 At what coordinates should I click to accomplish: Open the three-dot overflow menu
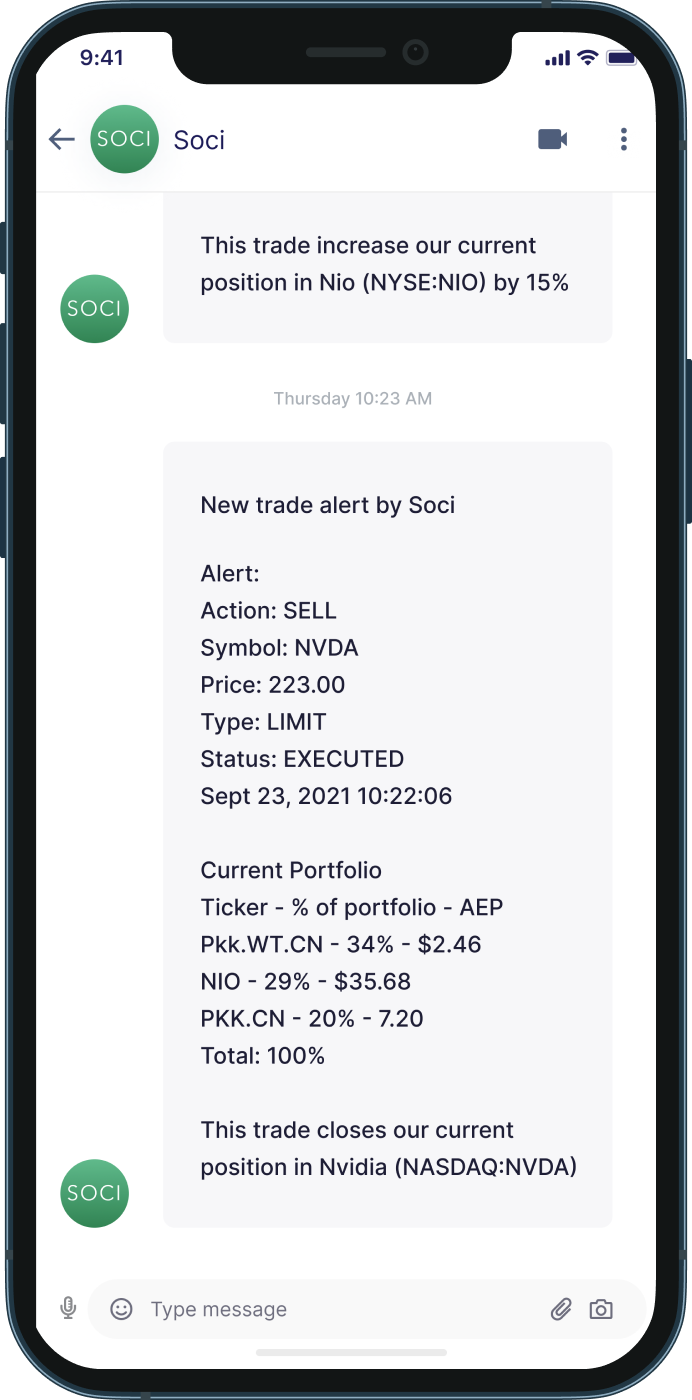click(x=623, y=139)
